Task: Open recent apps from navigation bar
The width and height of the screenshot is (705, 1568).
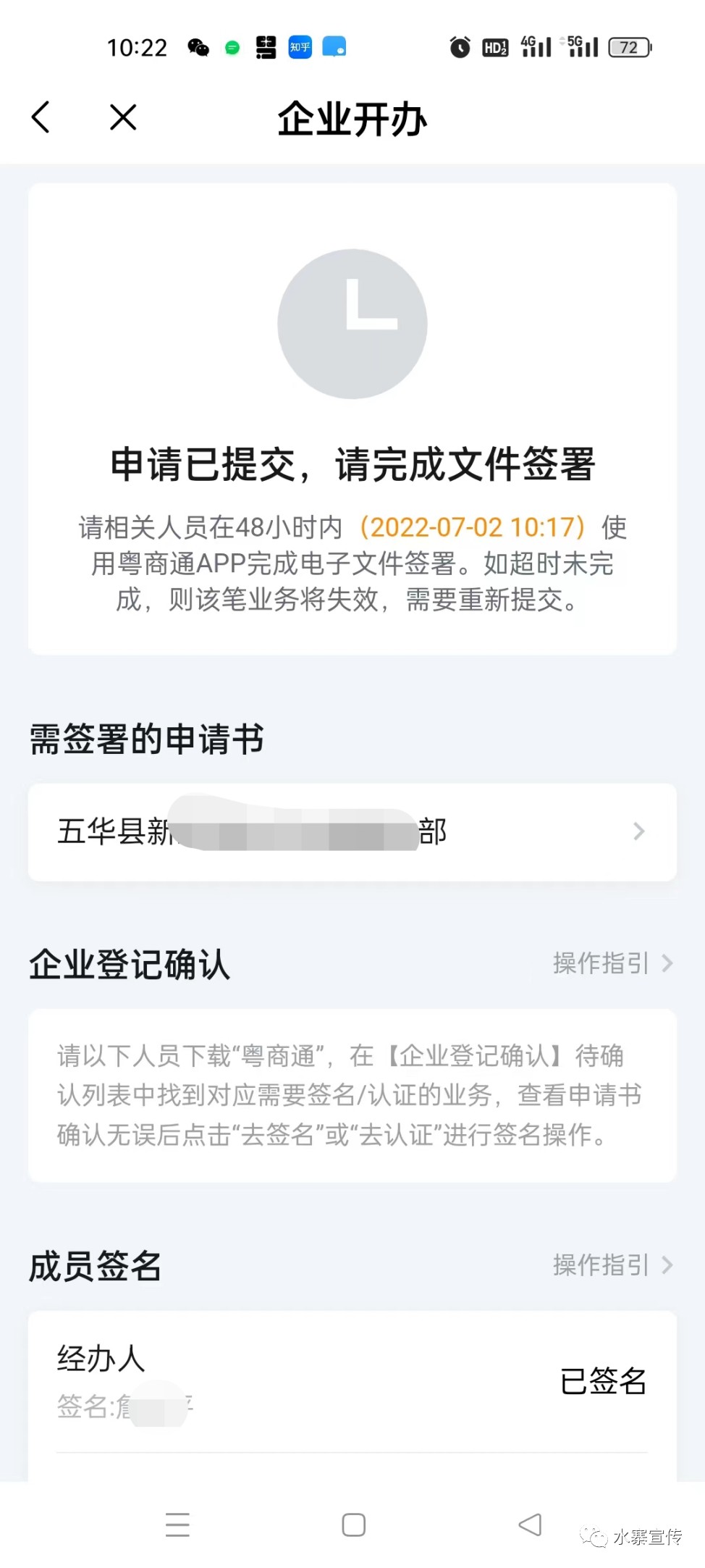Action: [177, 1525]
